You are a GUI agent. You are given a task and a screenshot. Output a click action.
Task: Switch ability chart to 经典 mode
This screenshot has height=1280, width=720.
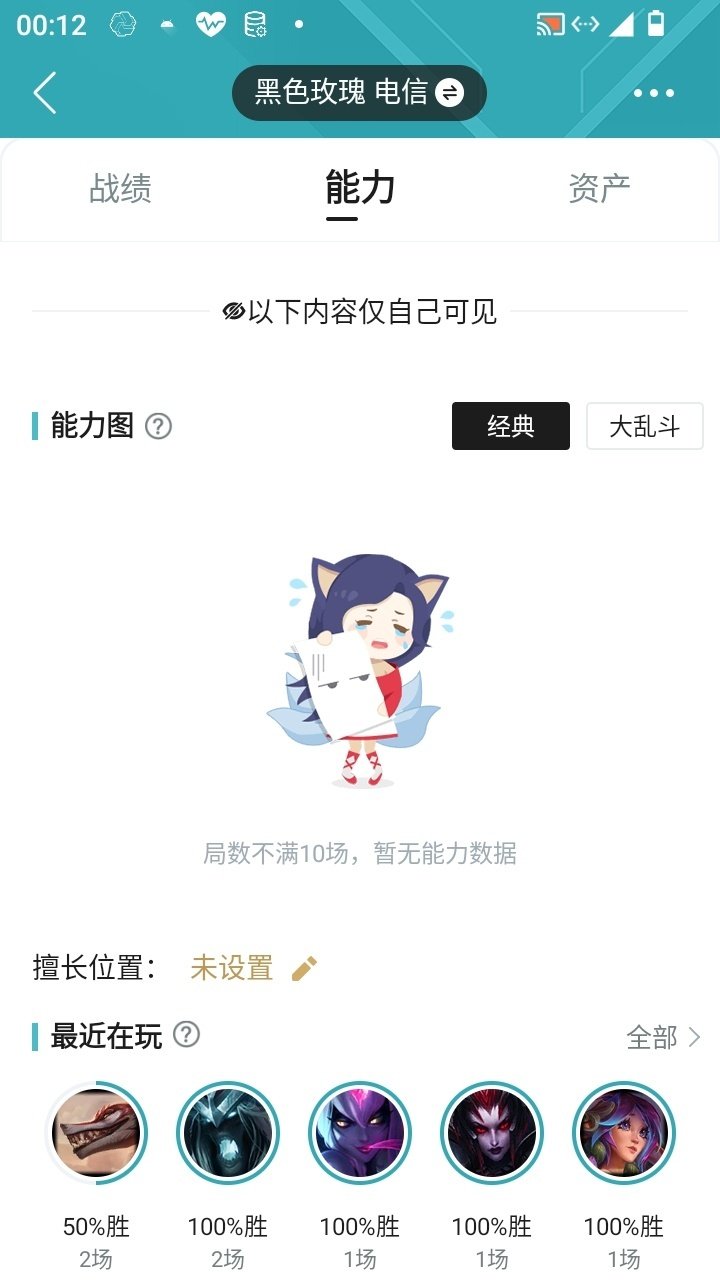(510, 426)
